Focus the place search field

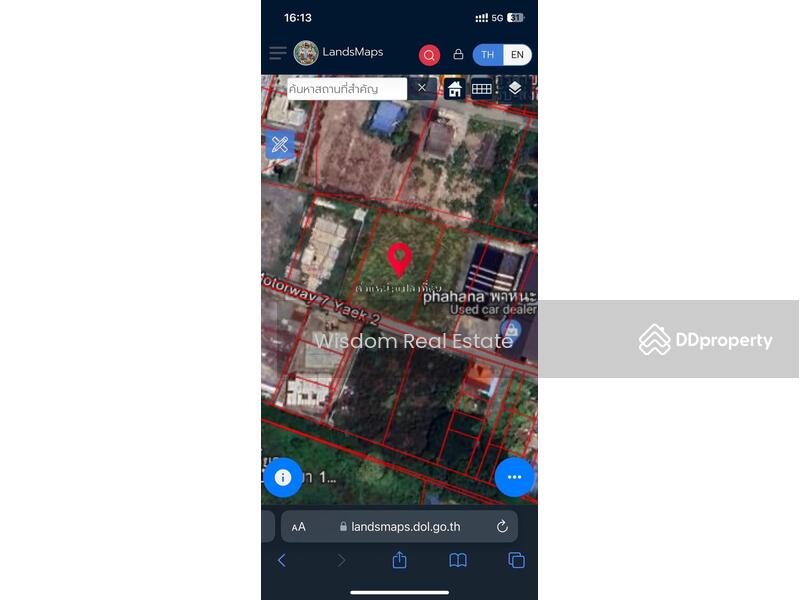(346, 89)
